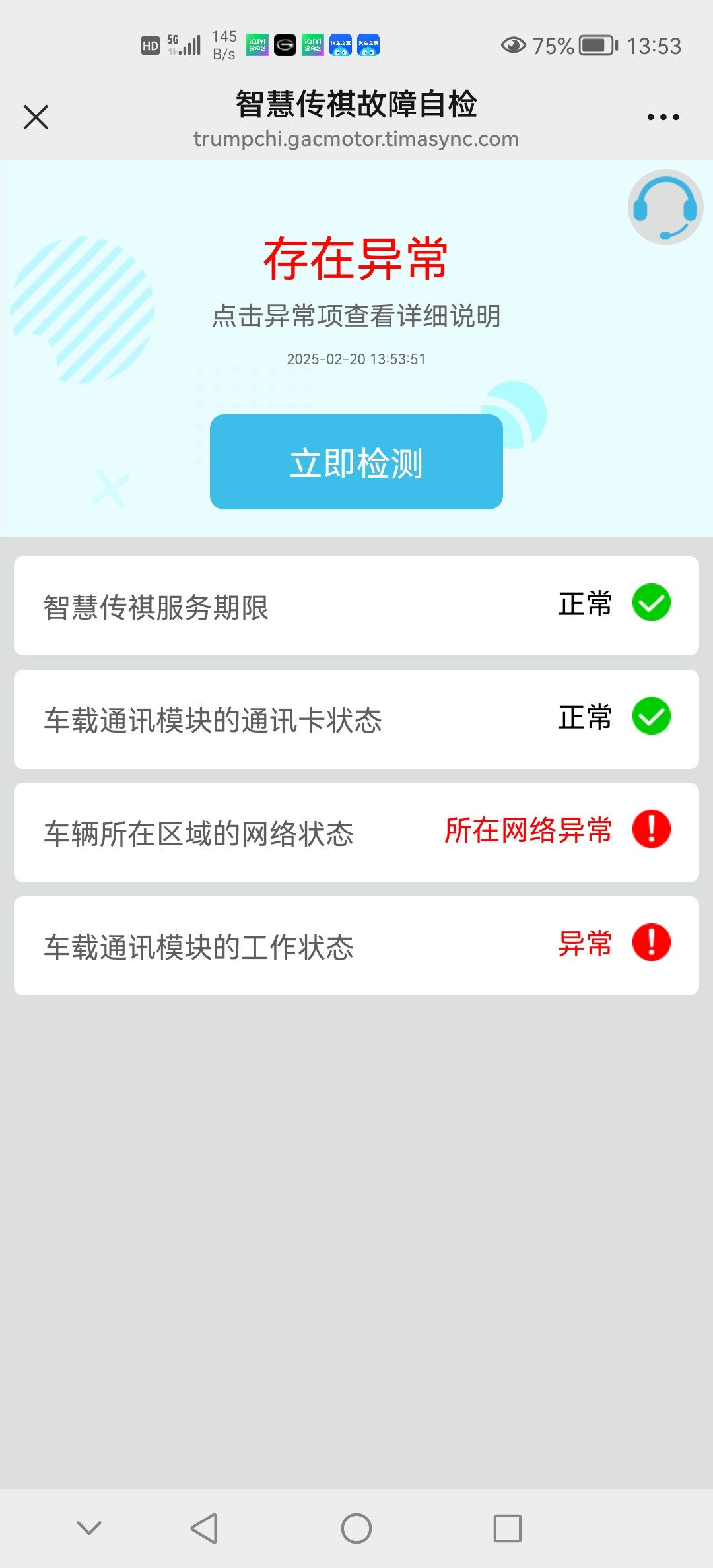Go to home screen via navigation bar

coord(356,1528)
